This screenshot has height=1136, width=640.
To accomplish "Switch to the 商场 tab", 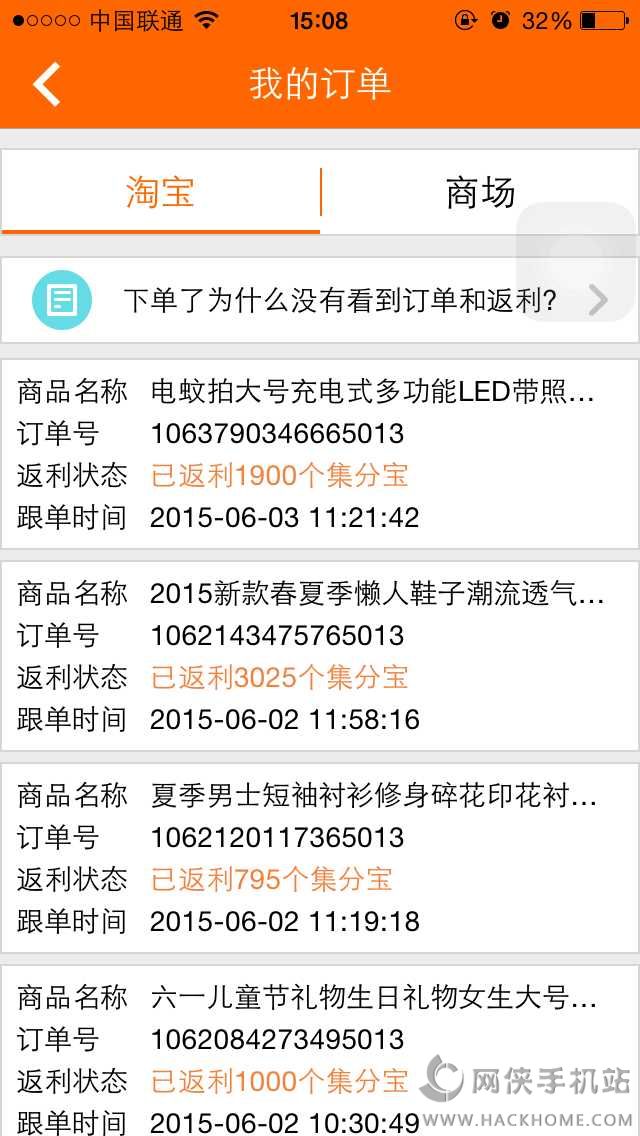I will [x=480, y=192].
